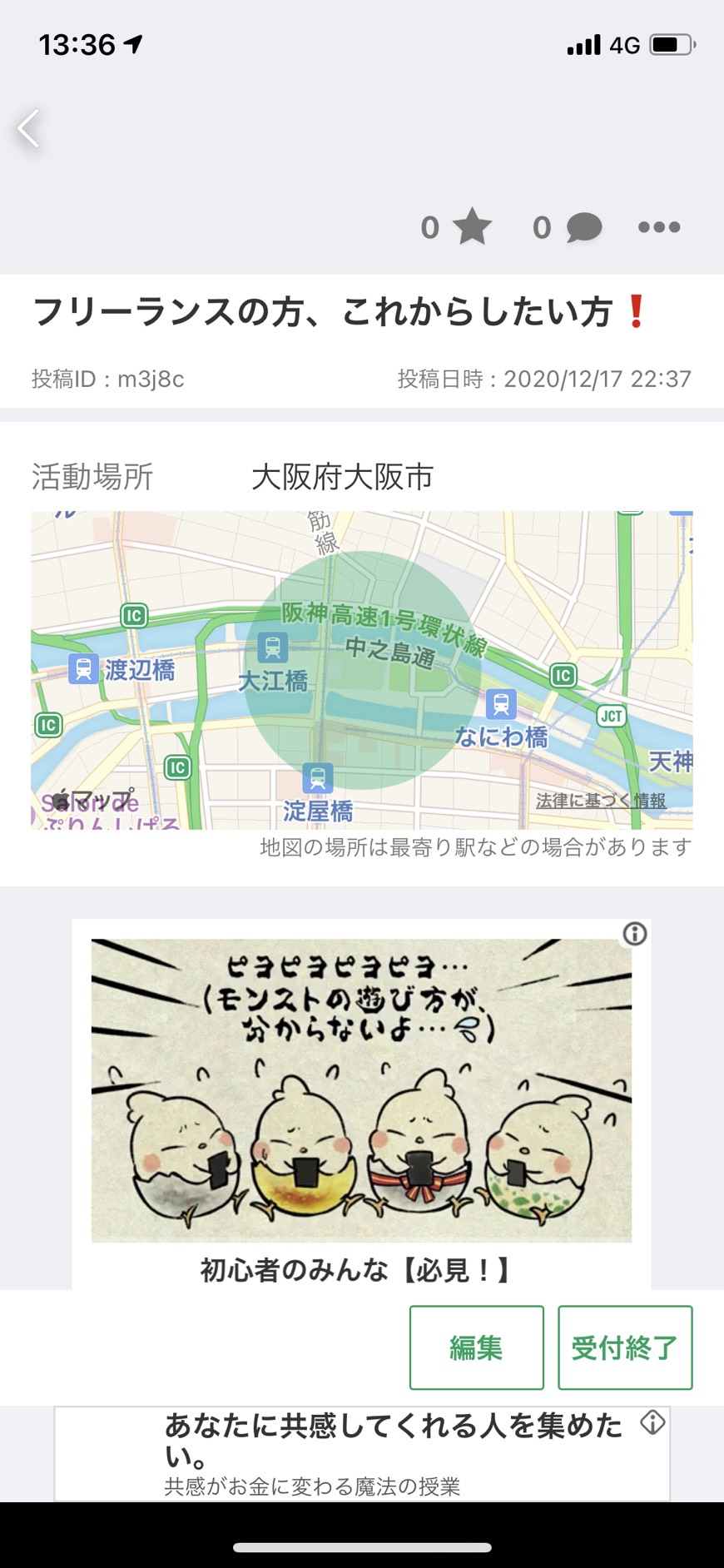Open the Monster Strike beginner ad
Viewport: 724px width, 1568px height.
tap(361, 1104)
